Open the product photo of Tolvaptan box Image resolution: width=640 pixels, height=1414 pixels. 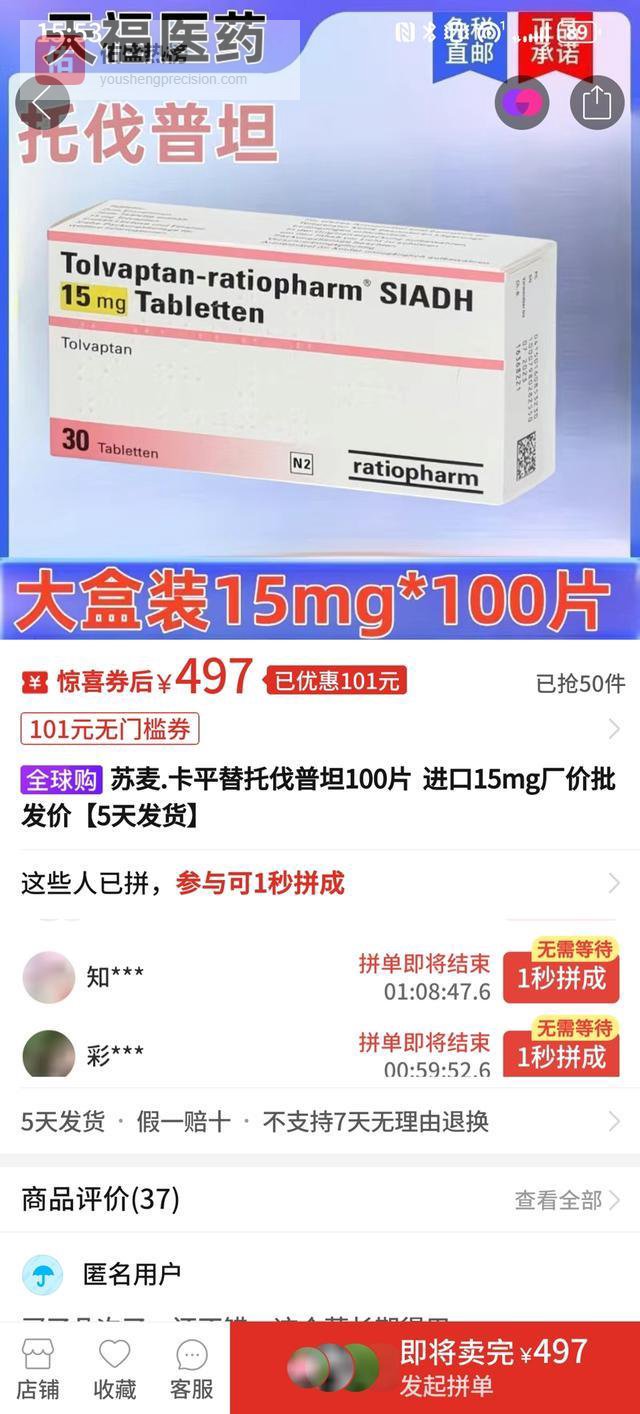point(300,350)
